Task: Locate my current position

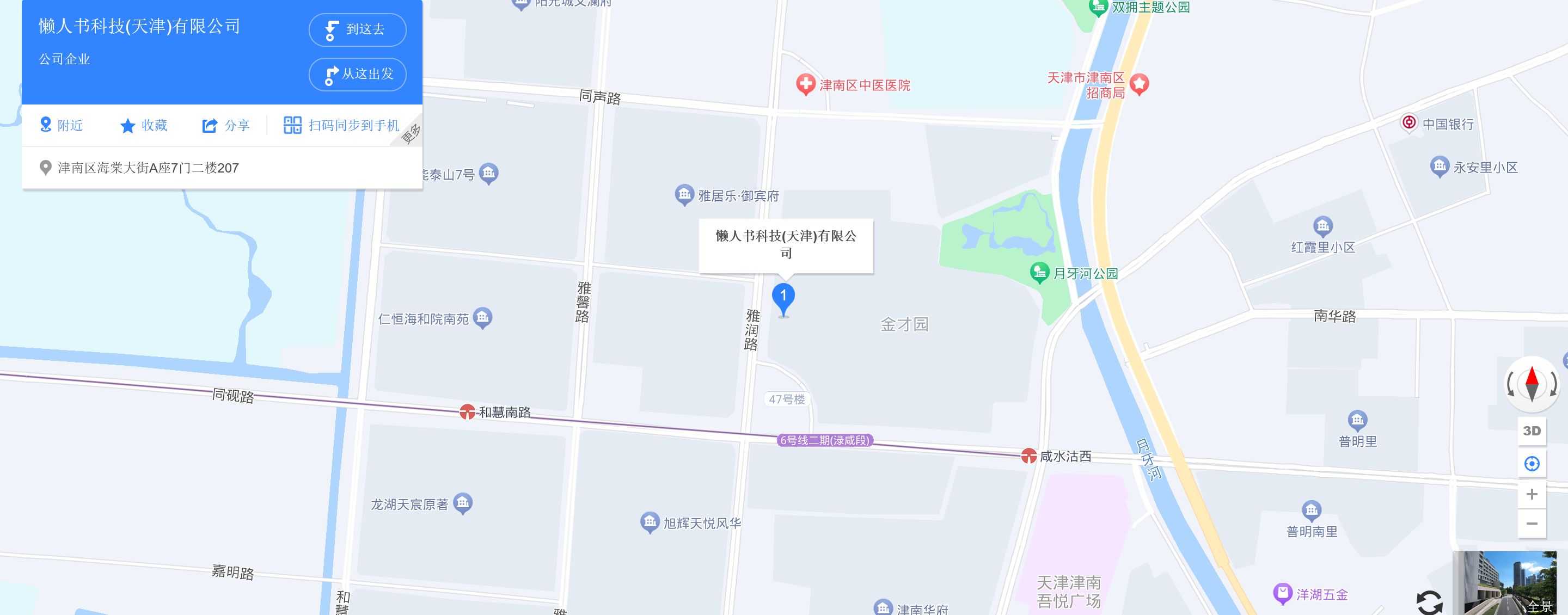Action: pyautogui.click(x=1532, y=464)
